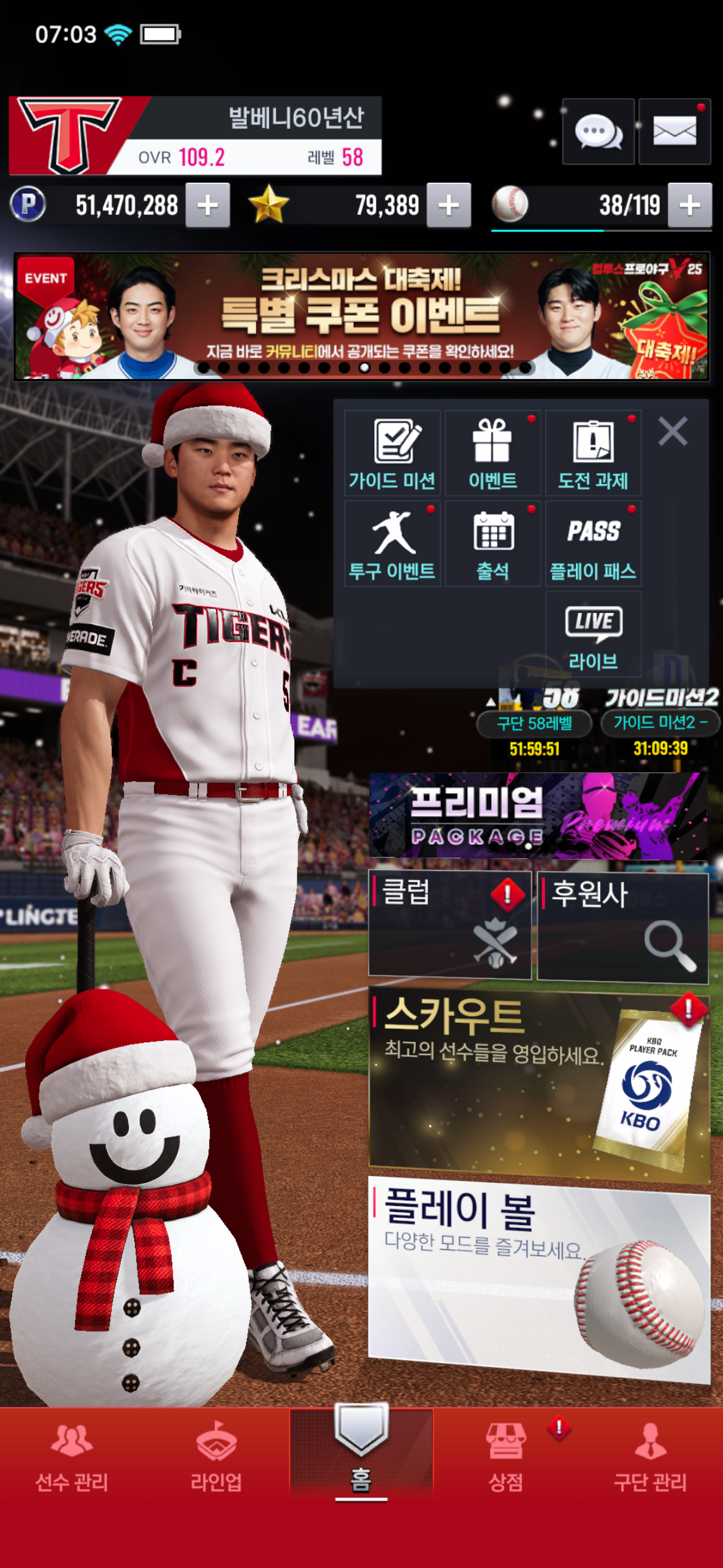
Task: Open the 클럽 card
Action: coord(449,924)
